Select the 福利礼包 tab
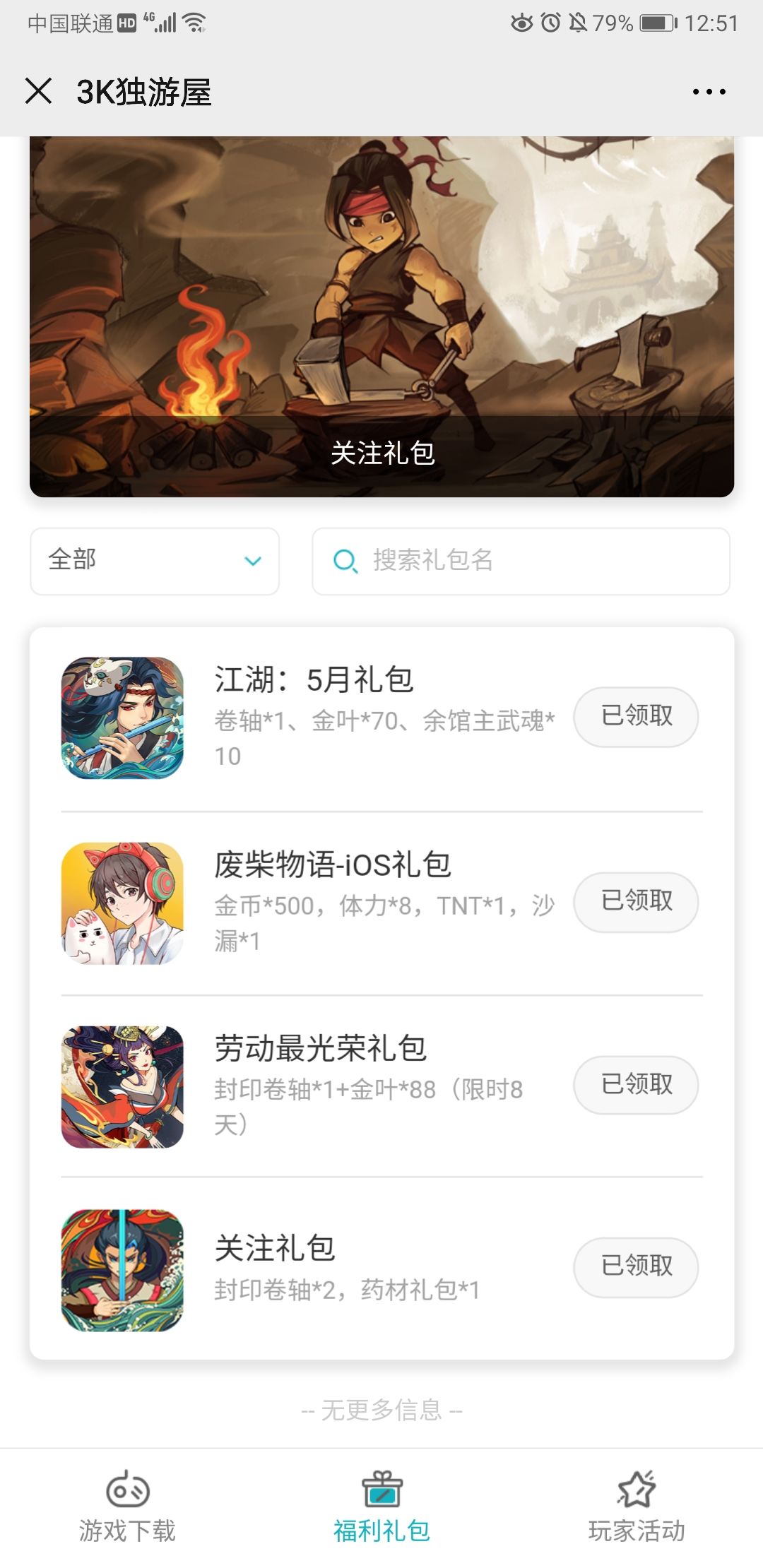 click(381, 1507)
